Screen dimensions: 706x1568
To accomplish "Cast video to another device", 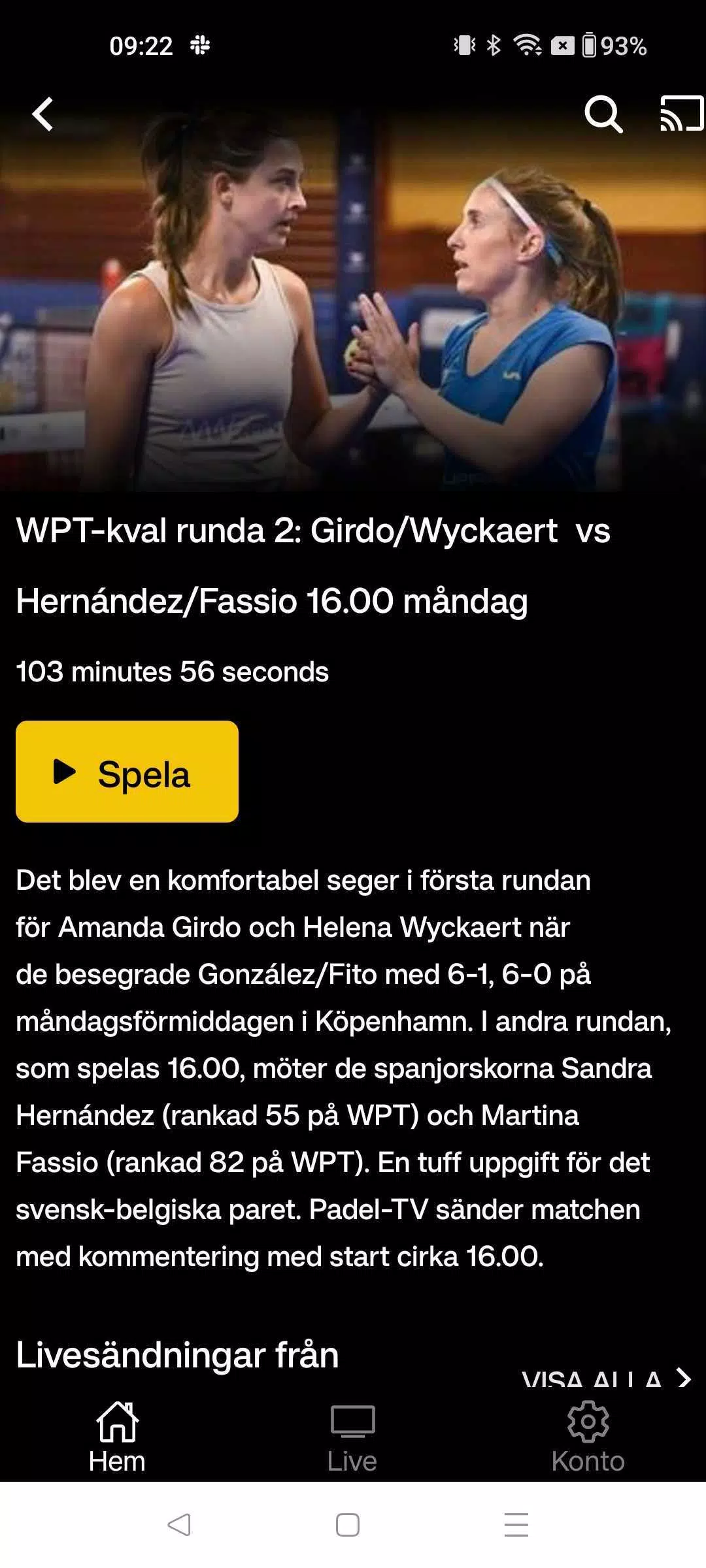I will 681,114.
